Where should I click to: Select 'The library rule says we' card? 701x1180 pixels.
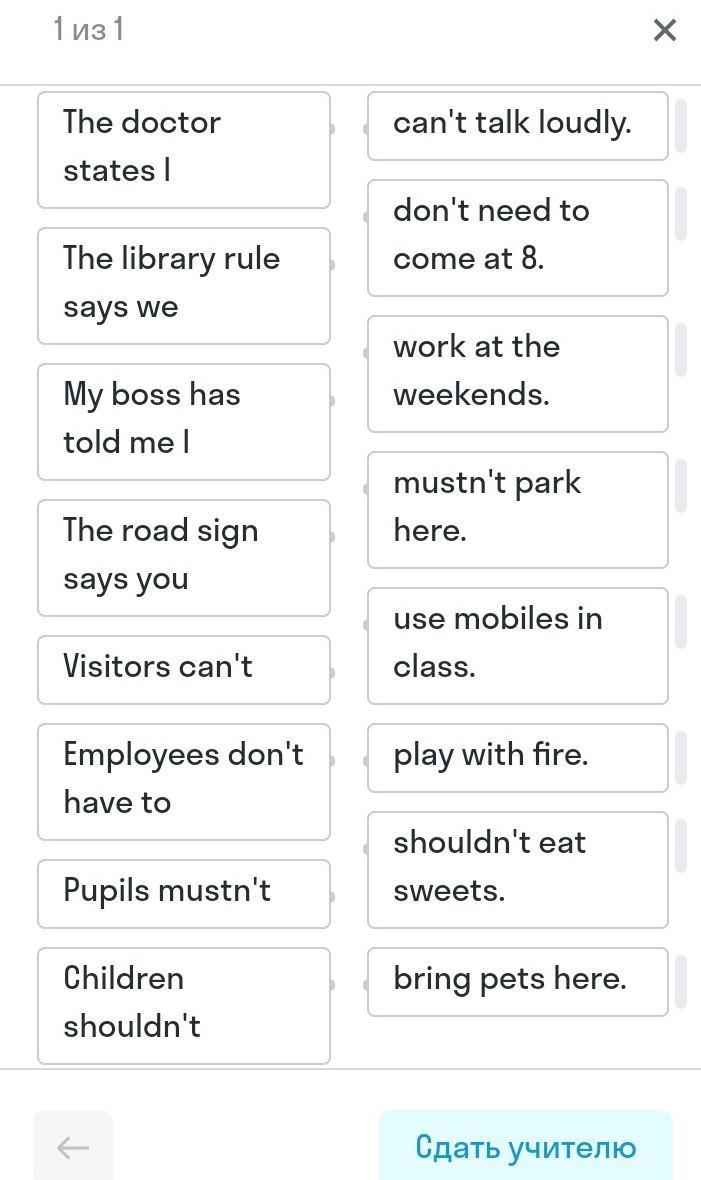[x=184, y=286]
